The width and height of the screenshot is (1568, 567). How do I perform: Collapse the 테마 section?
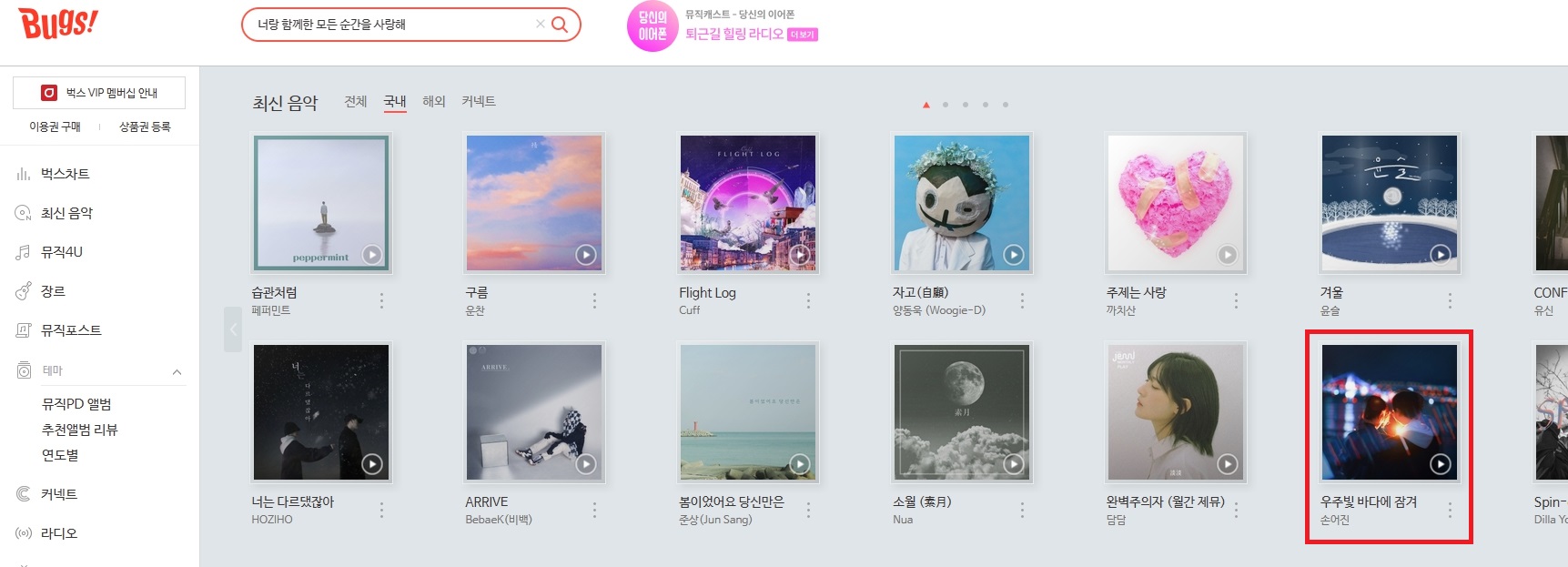(x=177, y=371)
